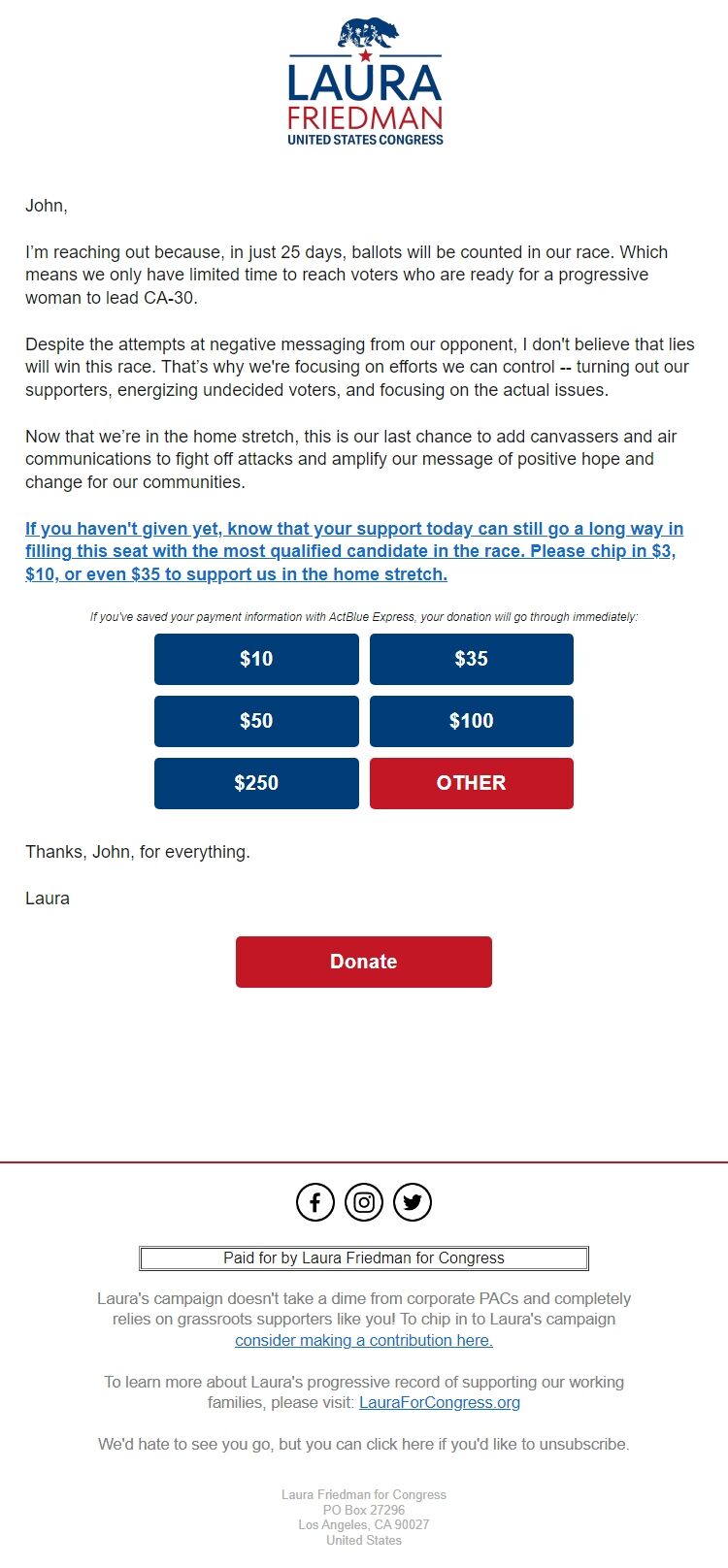The height and width of the screenshot is (1568, 728).
Task: Open the chip in $3 support link
Action: point(354,551)
